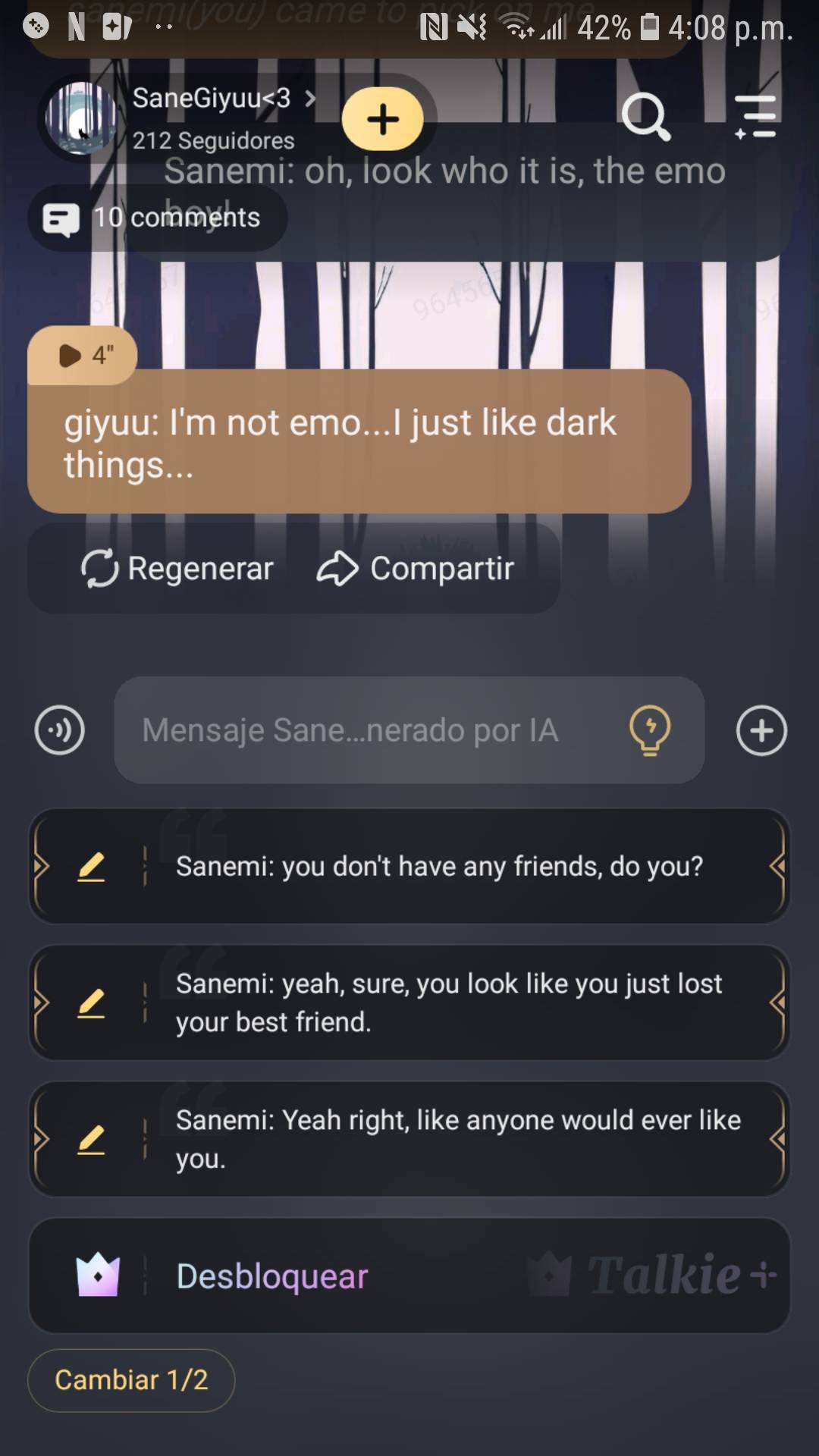The width and height of the screenshot is (819, 1456).
Task: Select suggestion "you don't have any friends"
Action: pyautogui.click(x=440, y=866)
